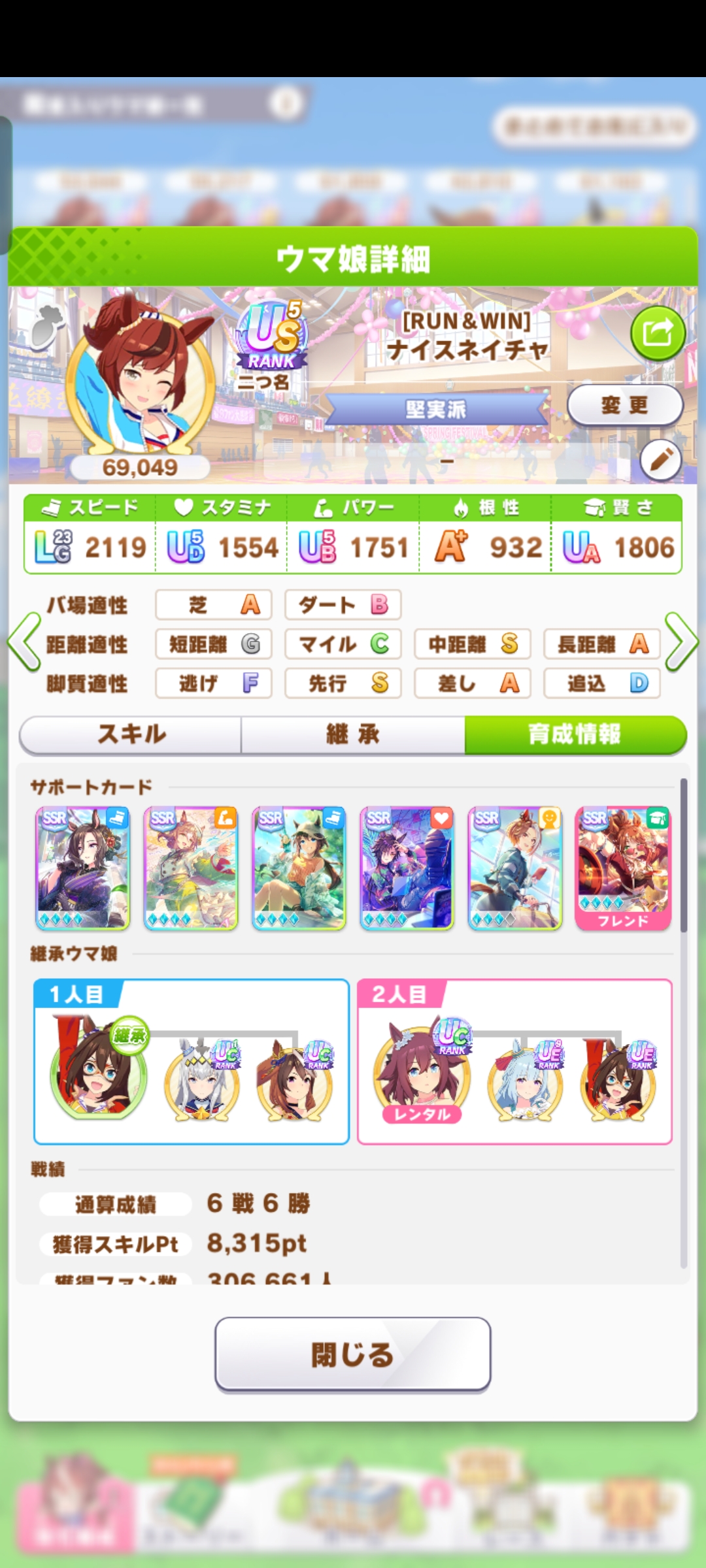Open the heart-type stamina support card

407,868
